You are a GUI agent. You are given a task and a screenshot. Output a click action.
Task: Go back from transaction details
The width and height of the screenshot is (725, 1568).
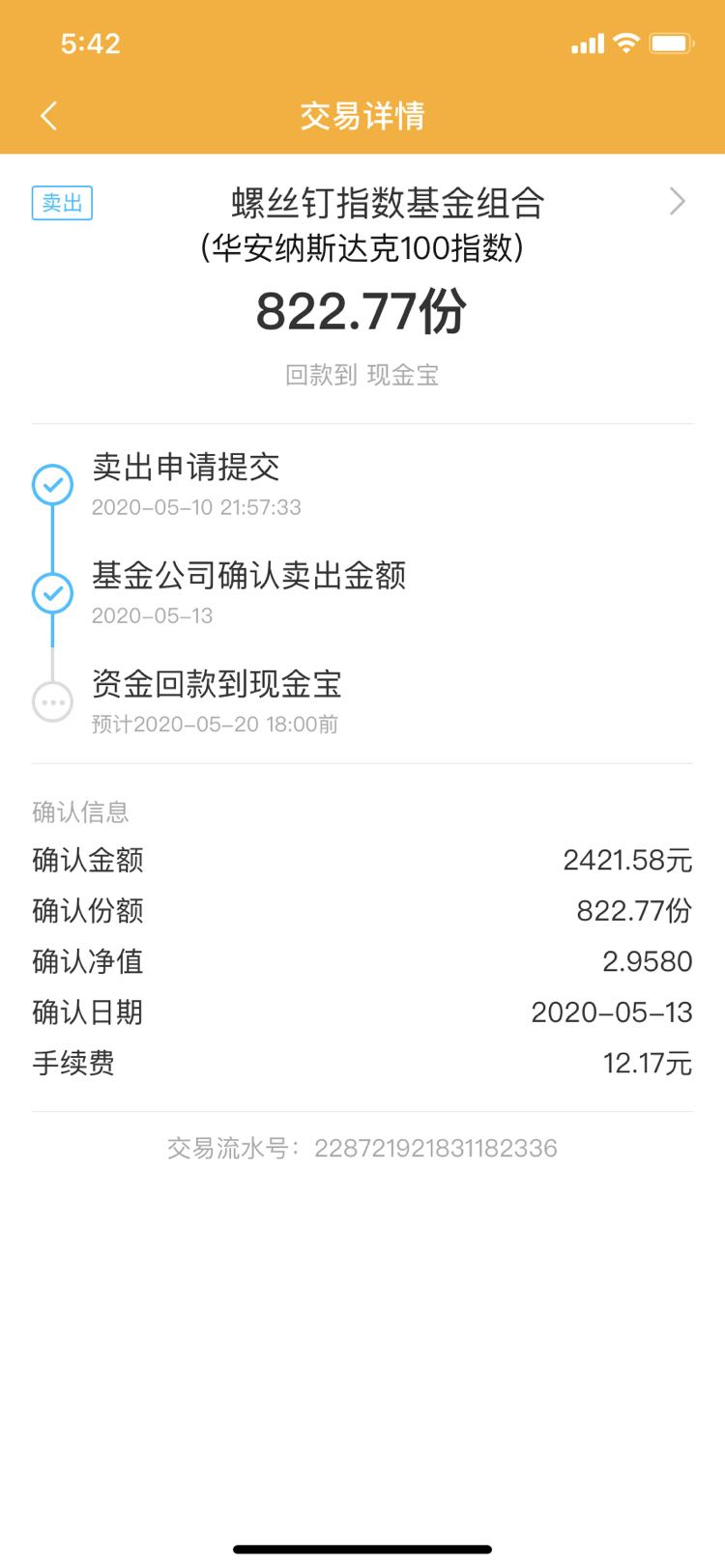[x=49, y=116]
